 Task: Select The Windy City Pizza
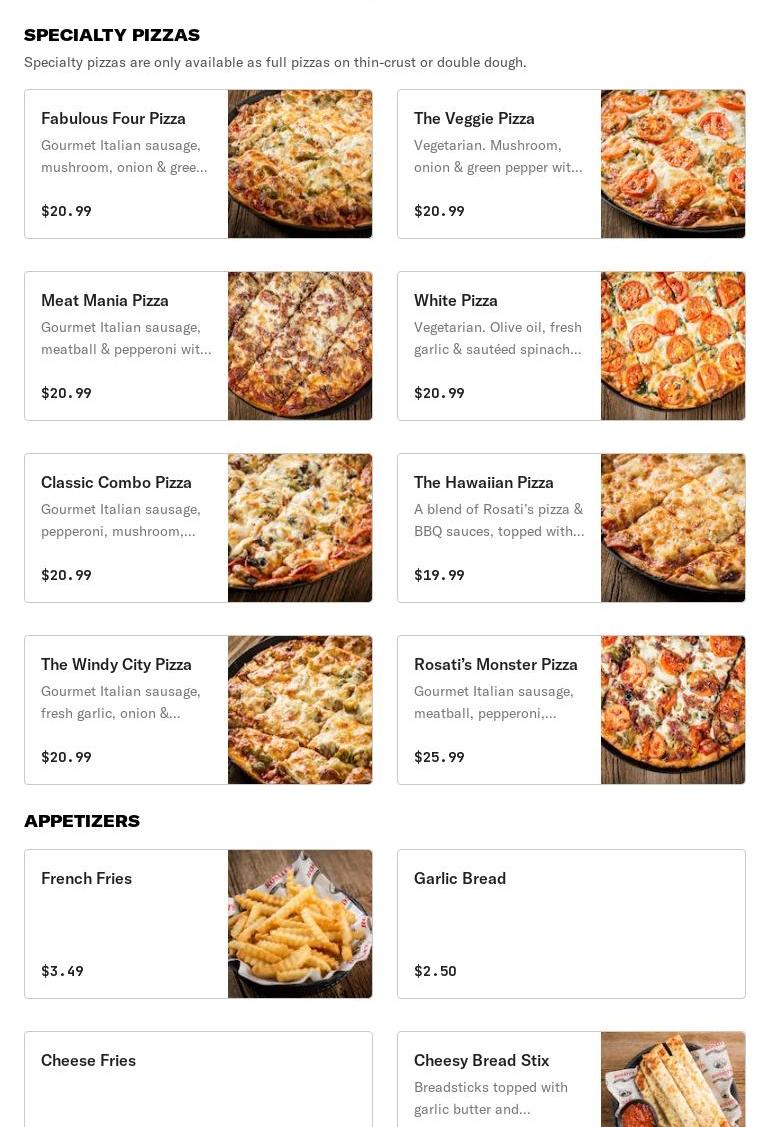click(198, 710)
